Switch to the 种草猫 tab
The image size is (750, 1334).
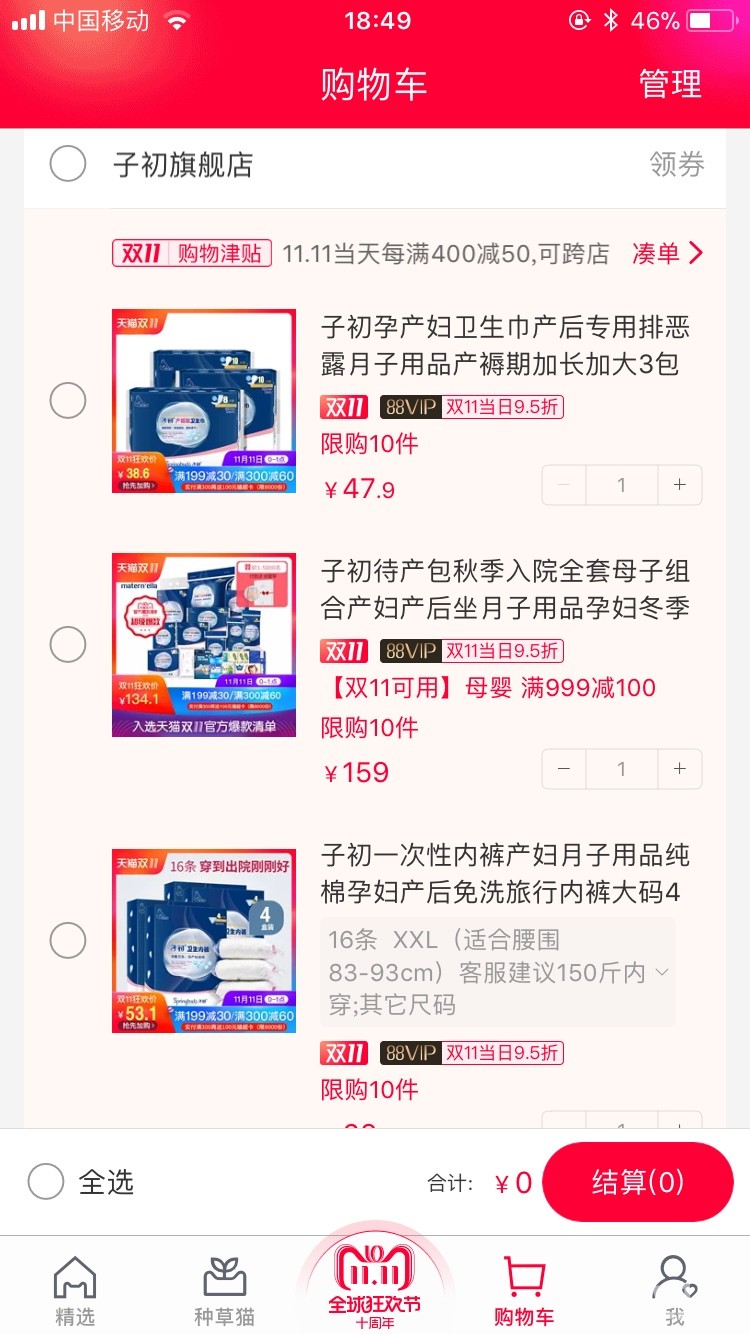pos(224,1290)
